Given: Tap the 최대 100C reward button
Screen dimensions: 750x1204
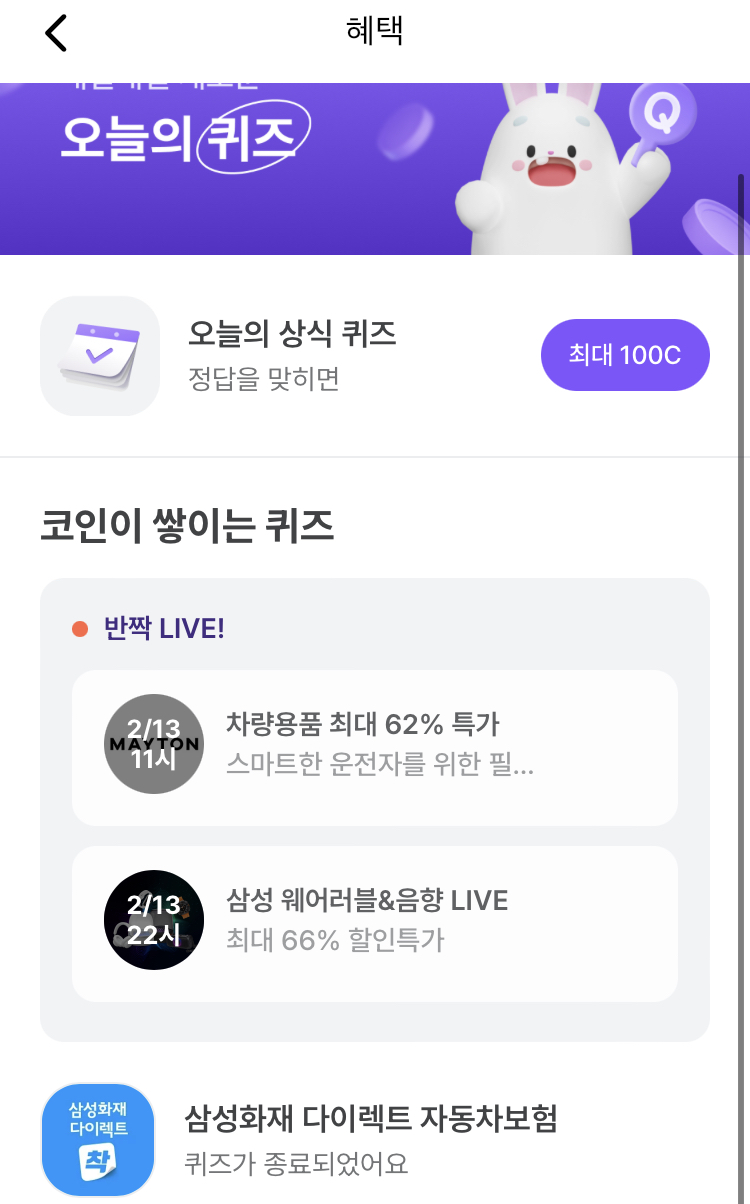Looking at the screenshot, I should pos(624,355).
